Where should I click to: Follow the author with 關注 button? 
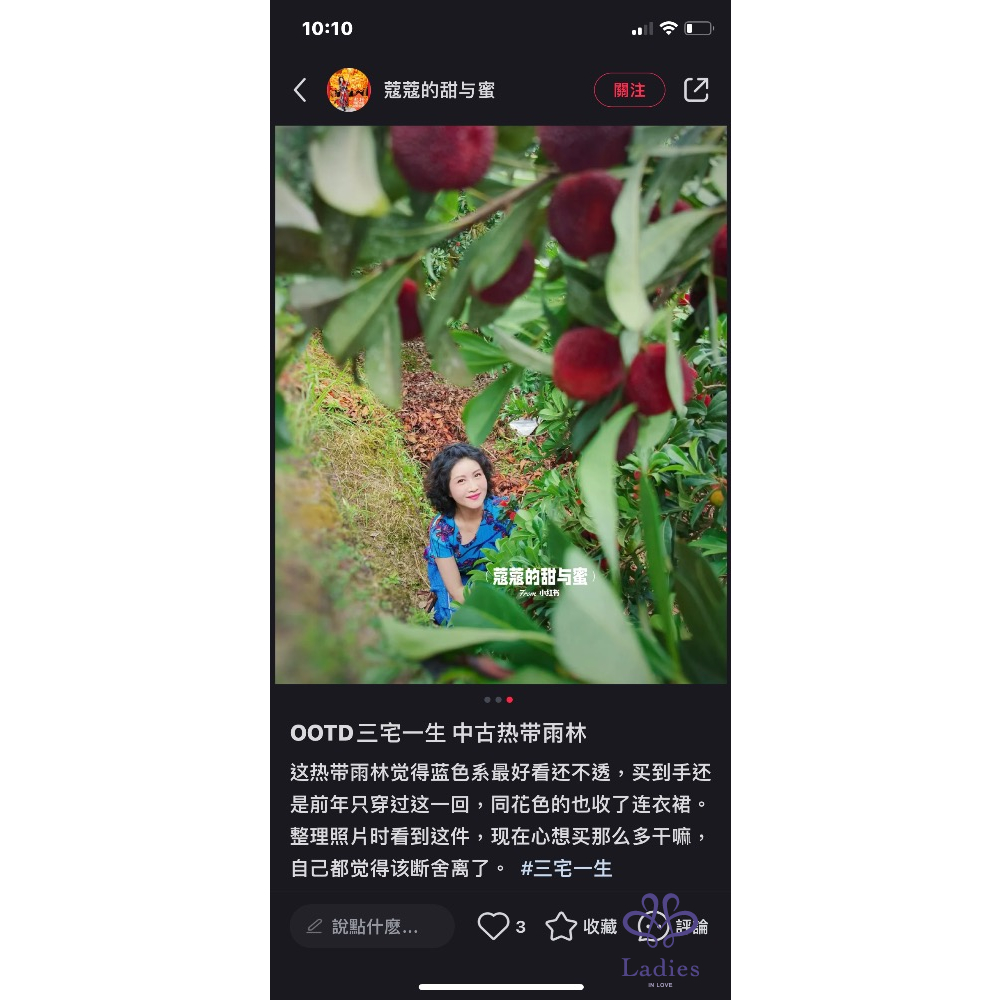click(x=629, y=90)
